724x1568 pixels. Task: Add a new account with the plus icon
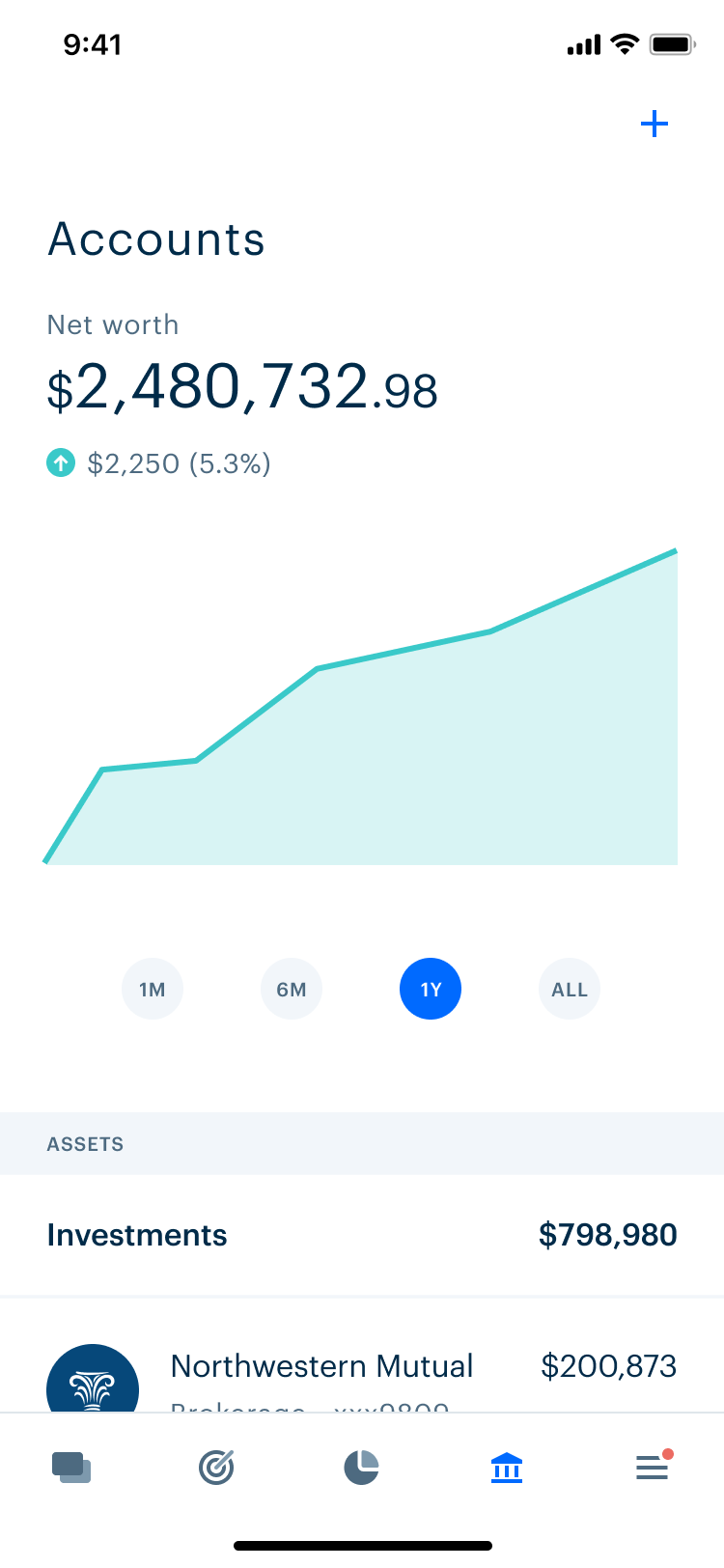pos(654,124)
